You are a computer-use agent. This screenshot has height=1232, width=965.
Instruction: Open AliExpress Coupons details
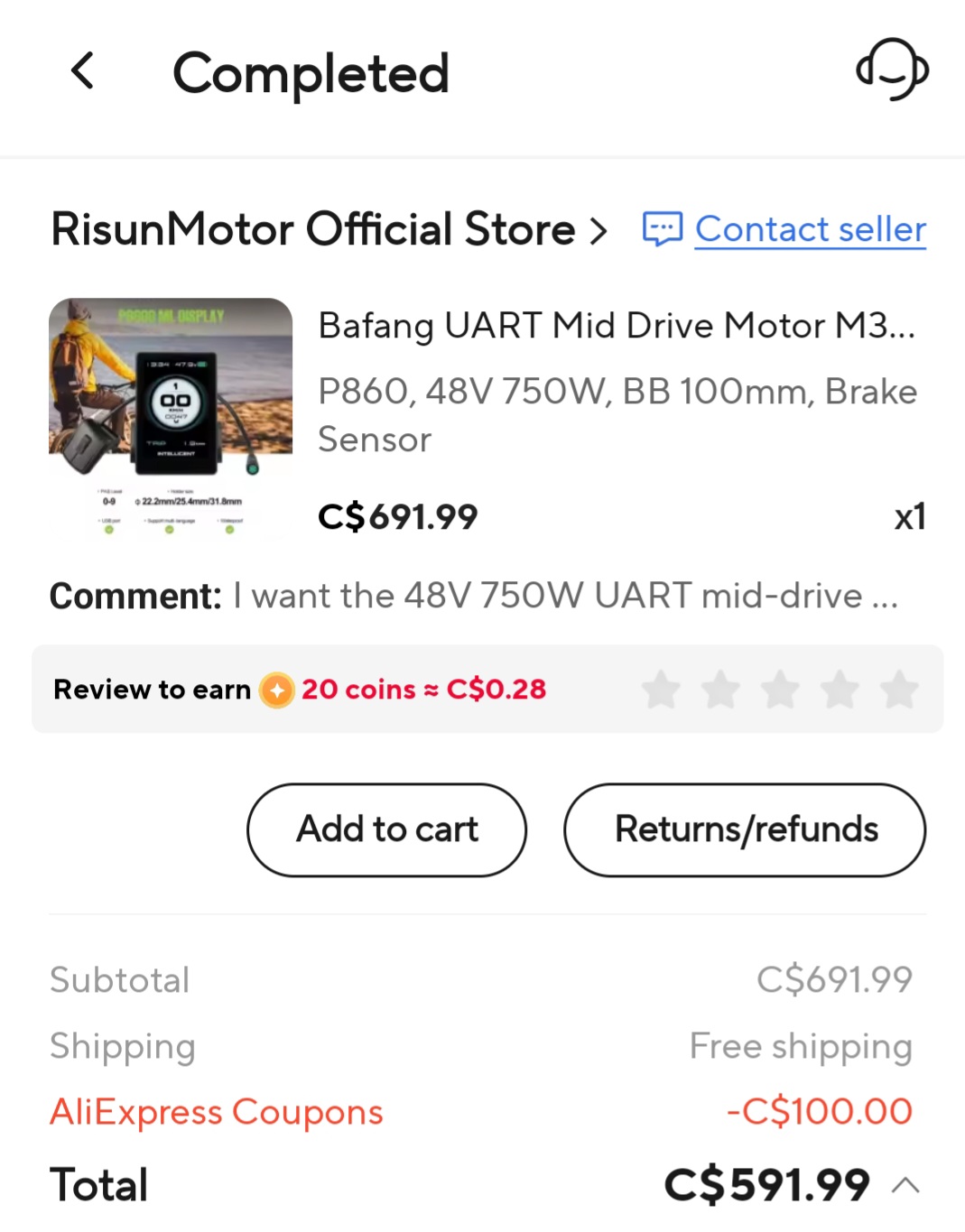tap(216, 1111)
